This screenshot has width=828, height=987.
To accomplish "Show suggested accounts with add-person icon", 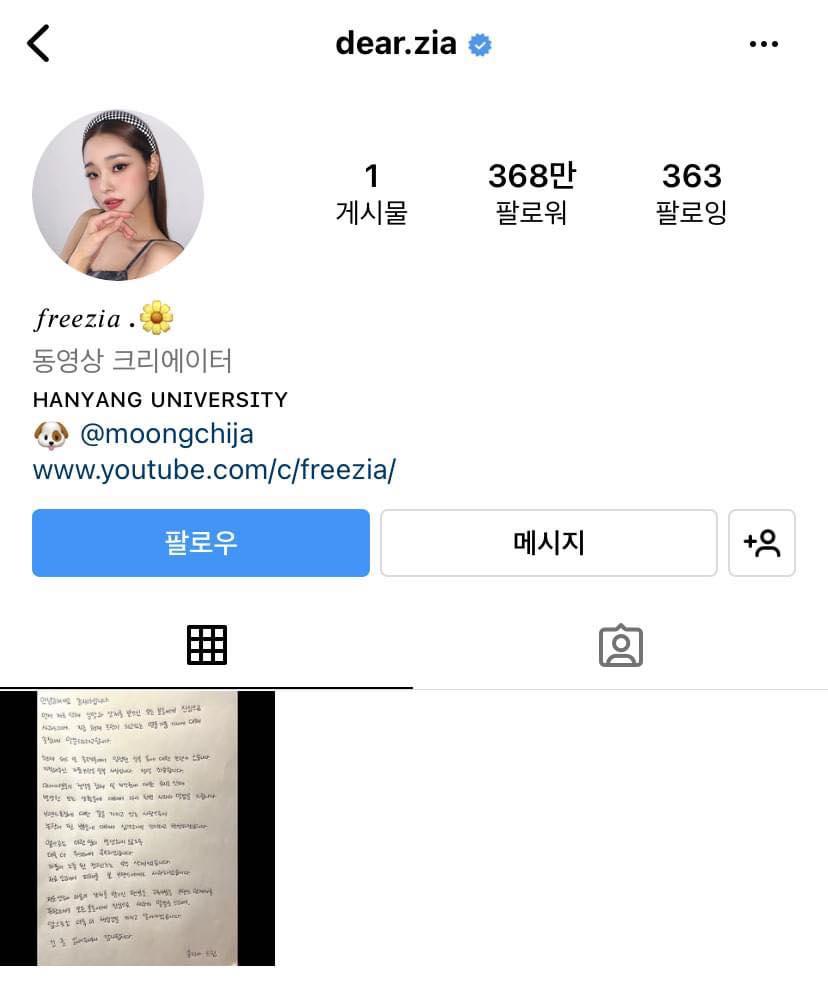I will [761, 543].
